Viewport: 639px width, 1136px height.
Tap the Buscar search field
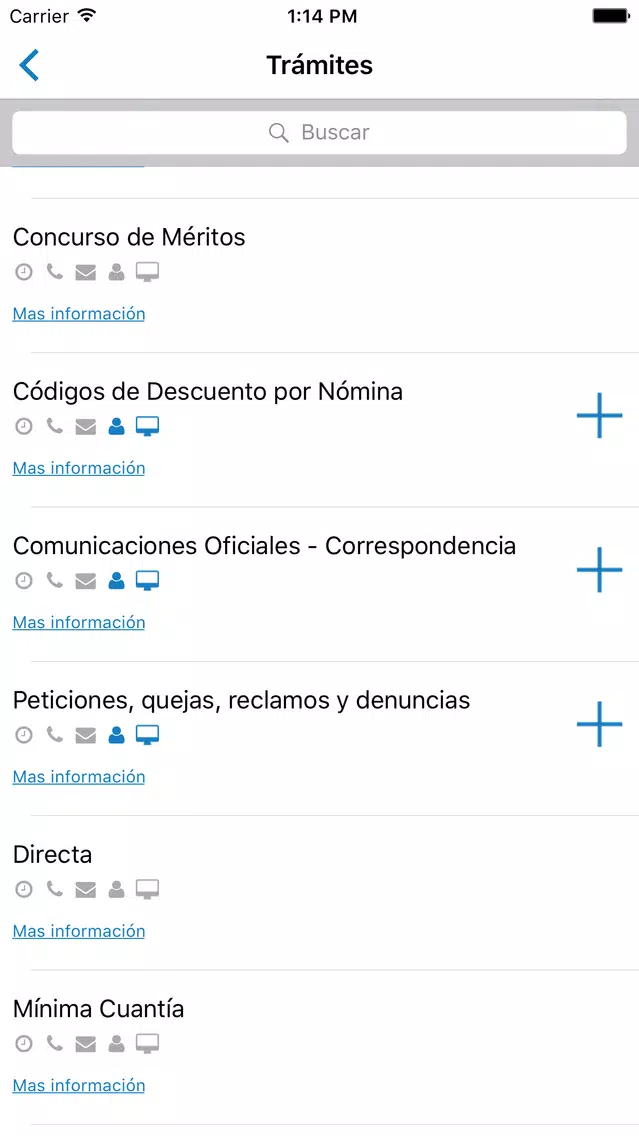point(320,133)
